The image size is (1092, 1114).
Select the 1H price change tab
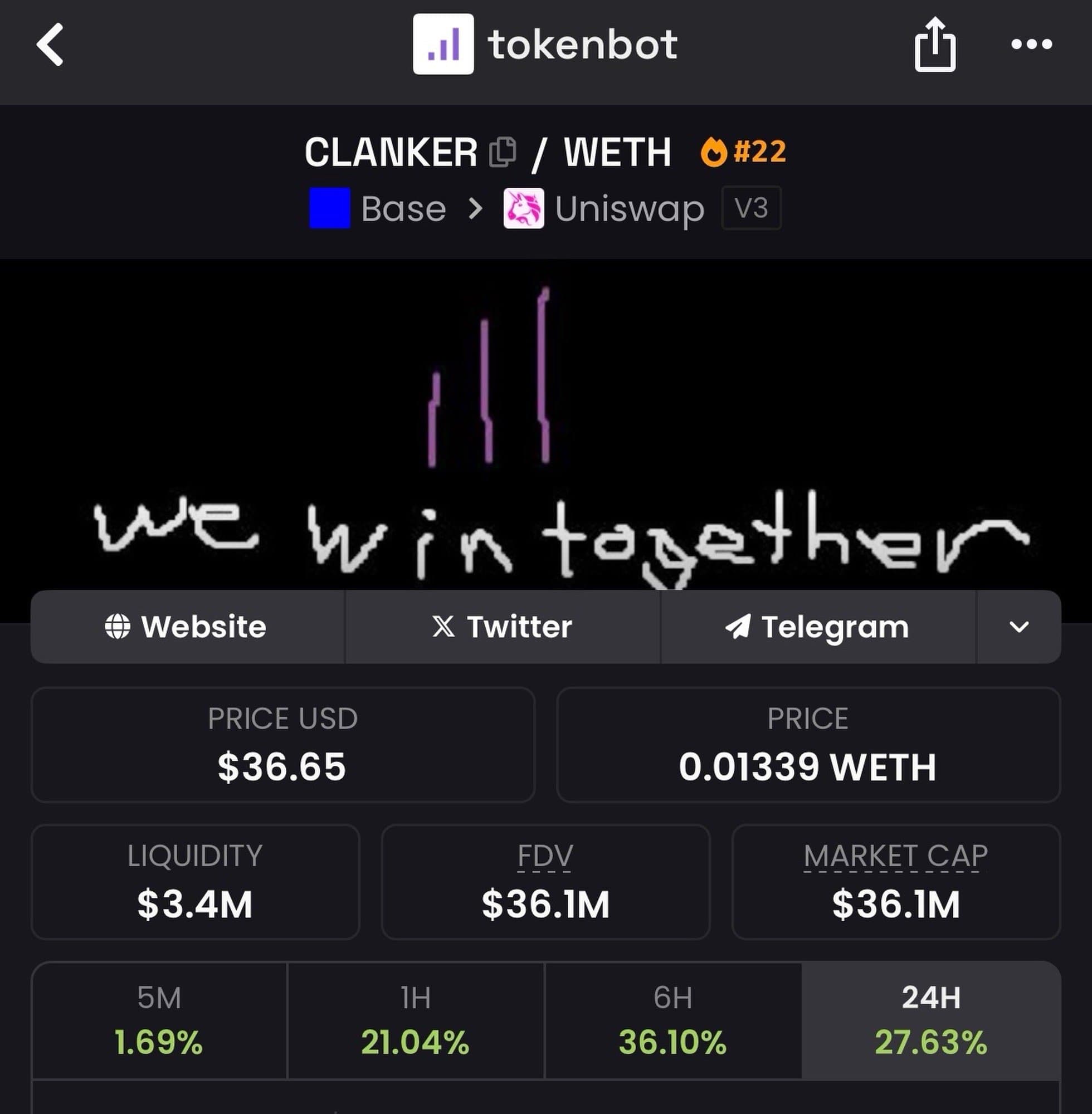tap(415, 1020)
